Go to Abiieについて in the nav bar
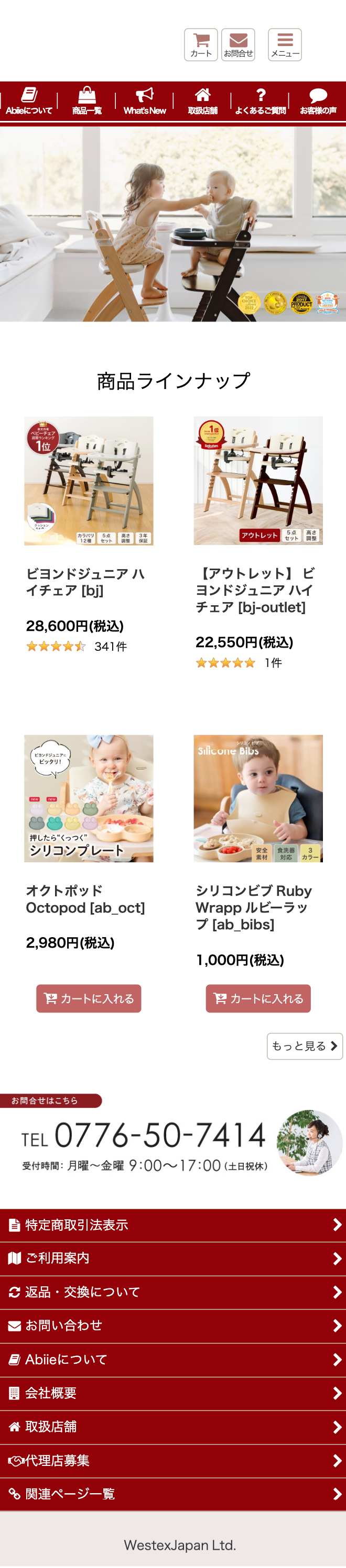This screenshot has height=1568, width=346. tap(29, 101)
